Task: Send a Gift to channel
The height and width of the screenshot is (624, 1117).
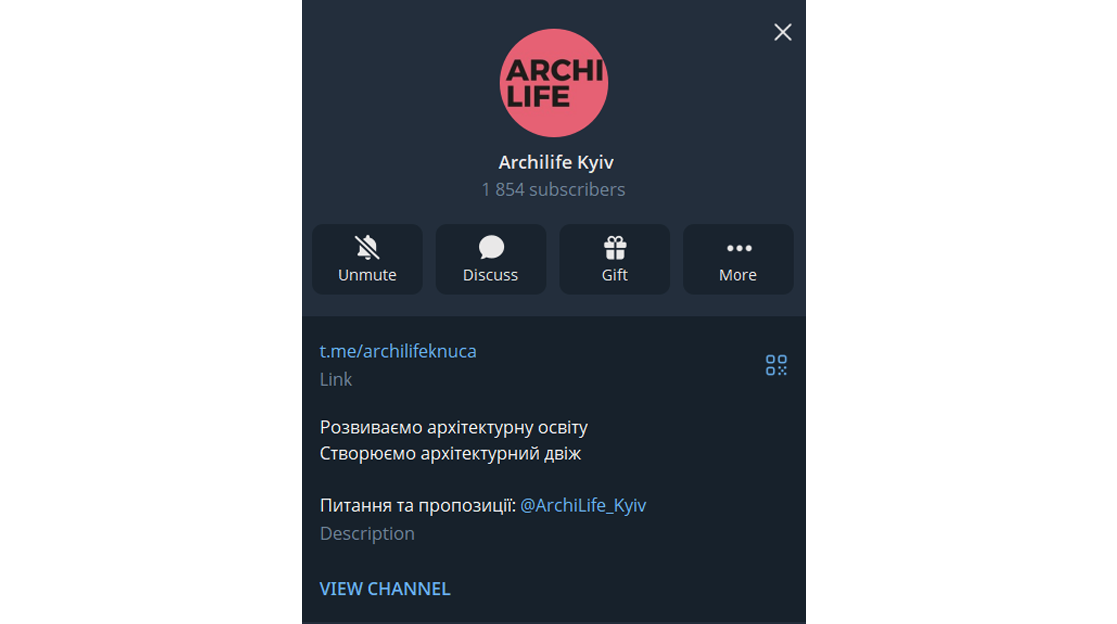Action: click(x=614, y=259)
